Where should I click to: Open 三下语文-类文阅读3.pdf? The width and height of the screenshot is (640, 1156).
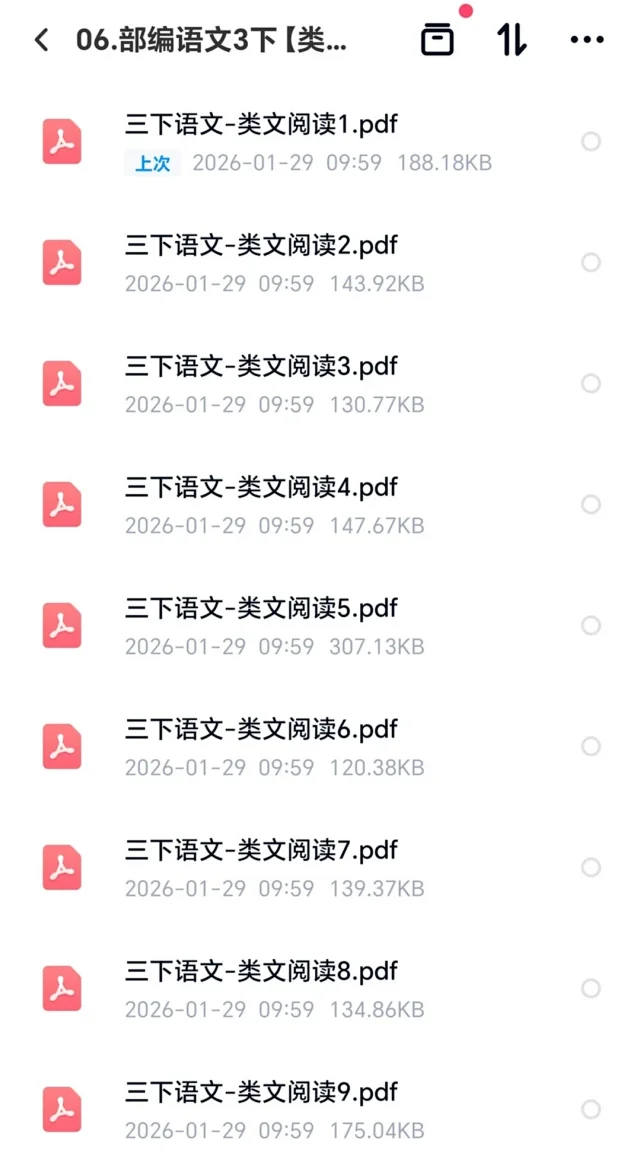point(261,368)
